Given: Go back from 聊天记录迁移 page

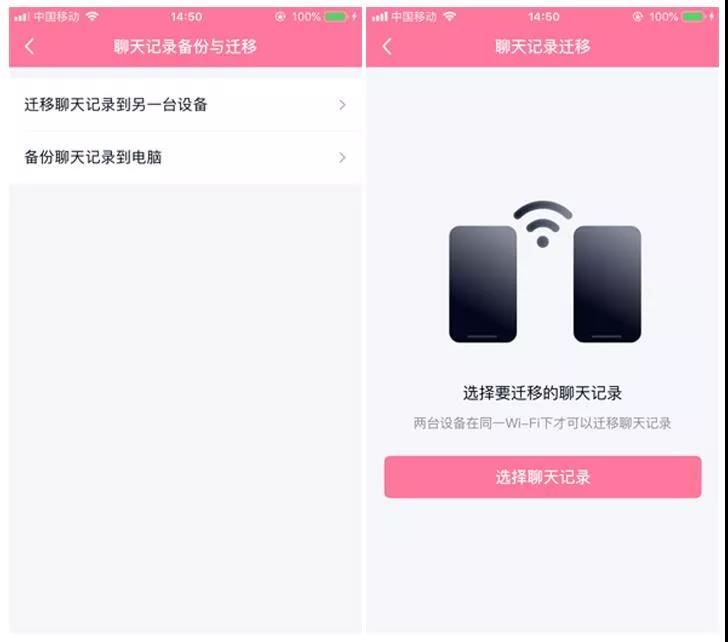Looking at the screenshot, I should click(x=387, y=46).
